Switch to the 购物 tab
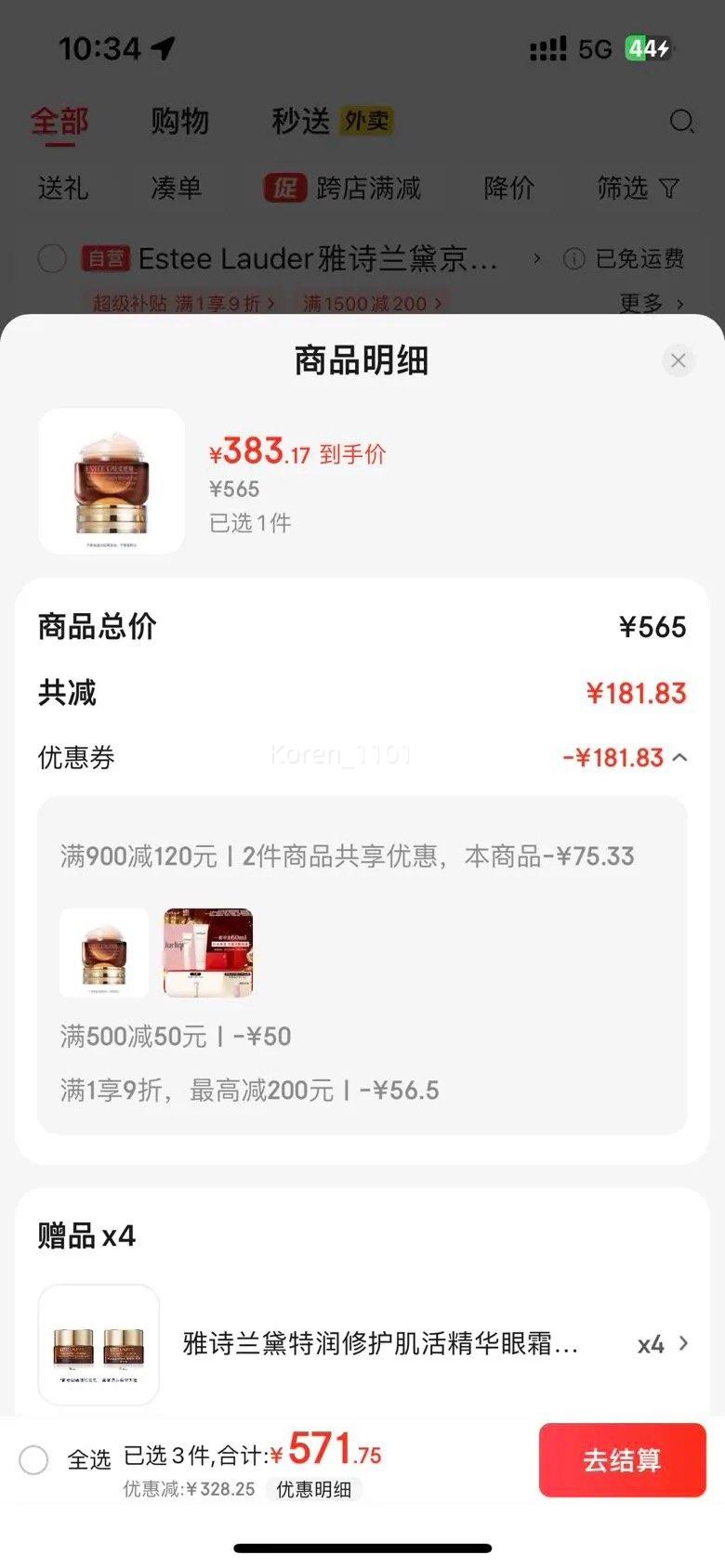Viewport: 725px width, 1568px height. pyautogui.click(x=179, y=121)
